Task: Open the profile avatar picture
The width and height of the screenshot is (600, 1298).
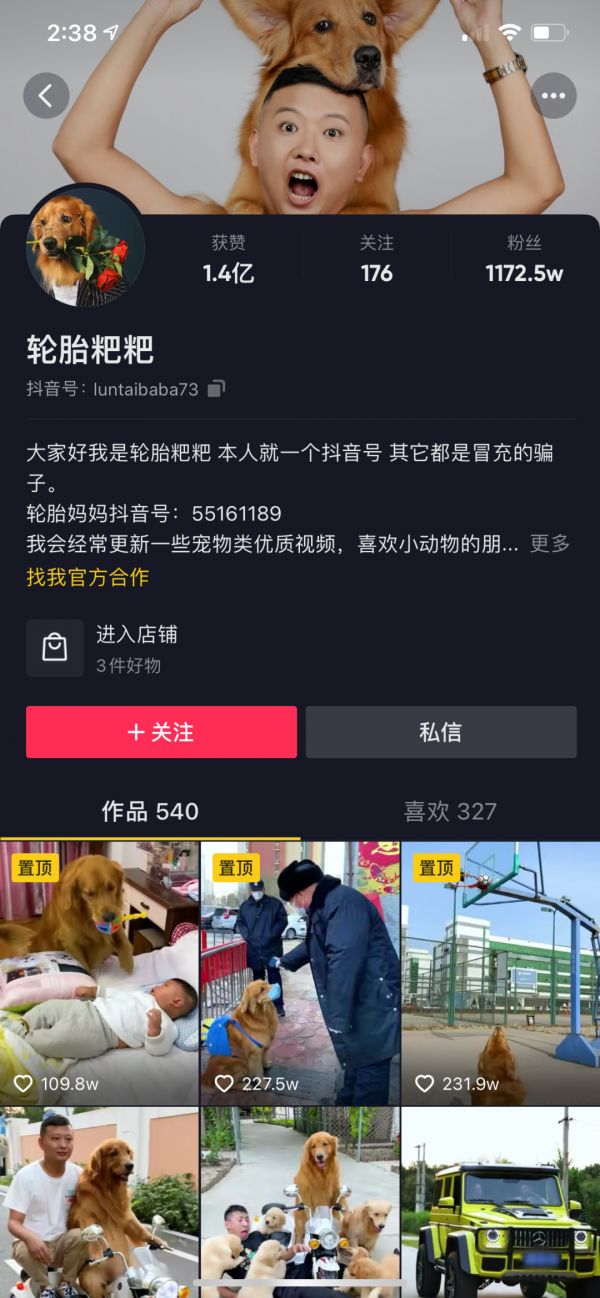Action: point(85,246)
